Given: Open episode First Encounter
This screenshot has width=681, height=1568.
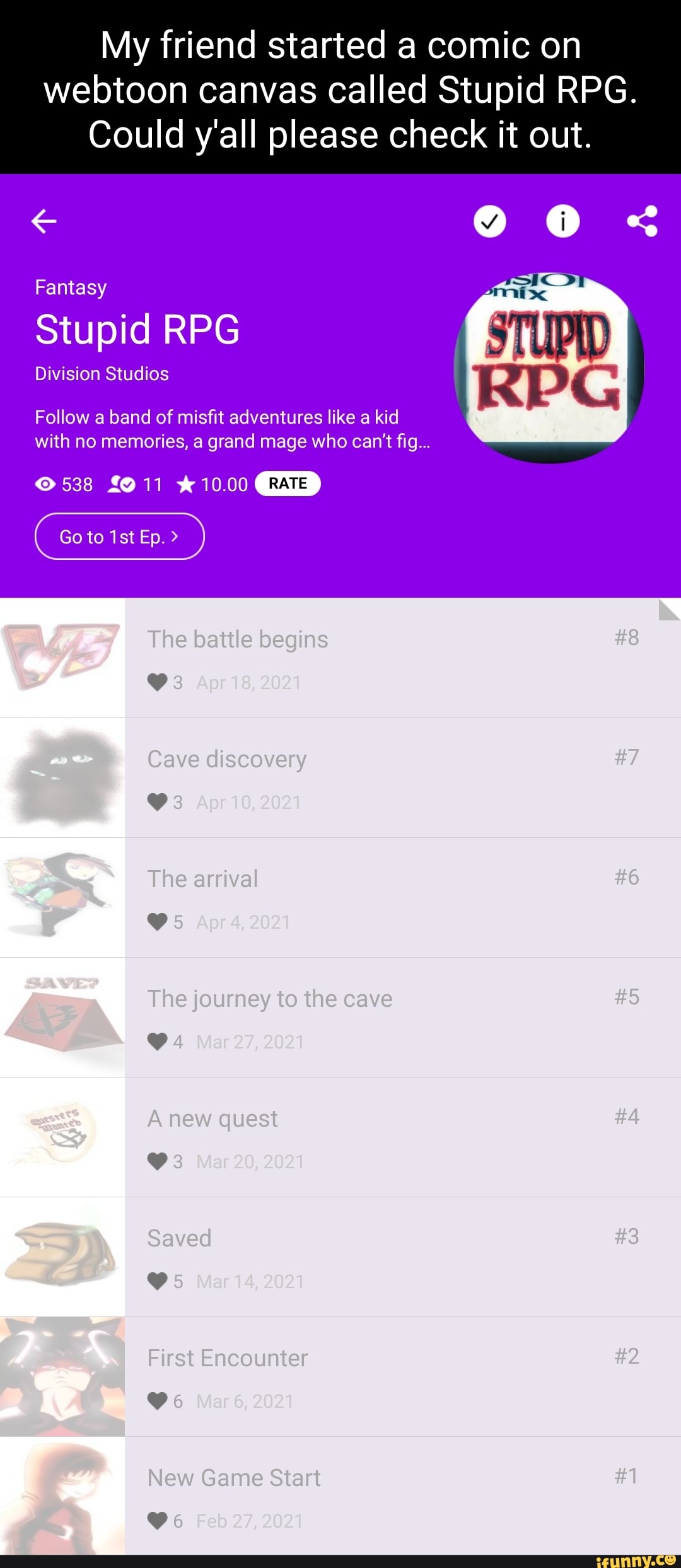Looking at the screenshot, I should 340,1376.
